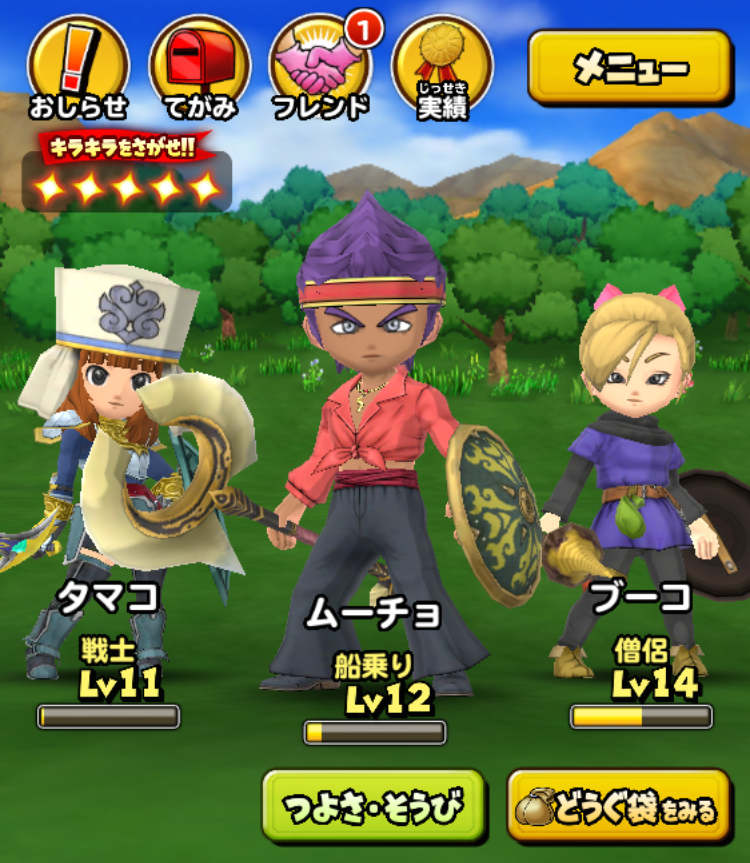Image resolution: width=750 pixels, height=863 pixels.
Task: Open つよさ・そうび strength and equipment
Action: point(373,805)
